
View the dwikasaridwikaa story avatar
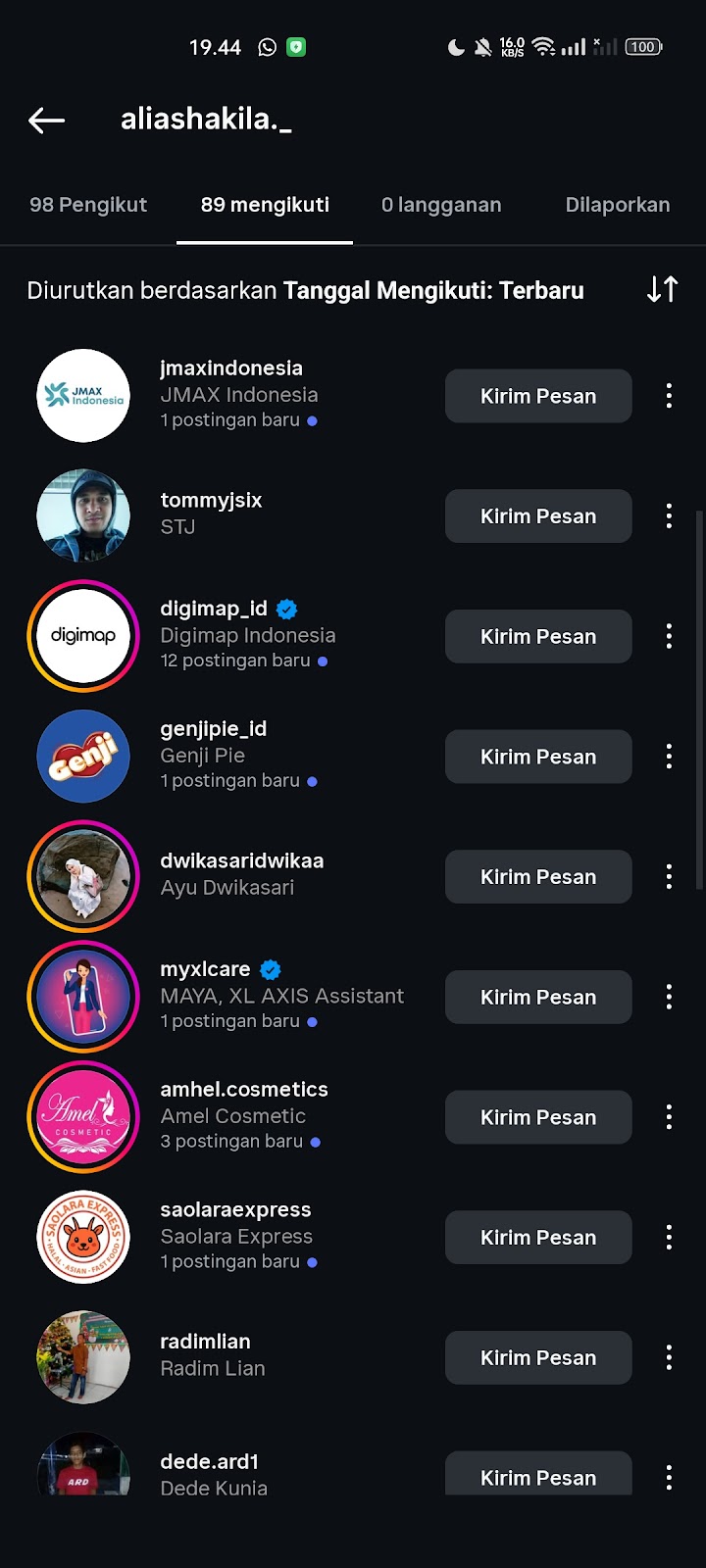click(x=83, y=876)
